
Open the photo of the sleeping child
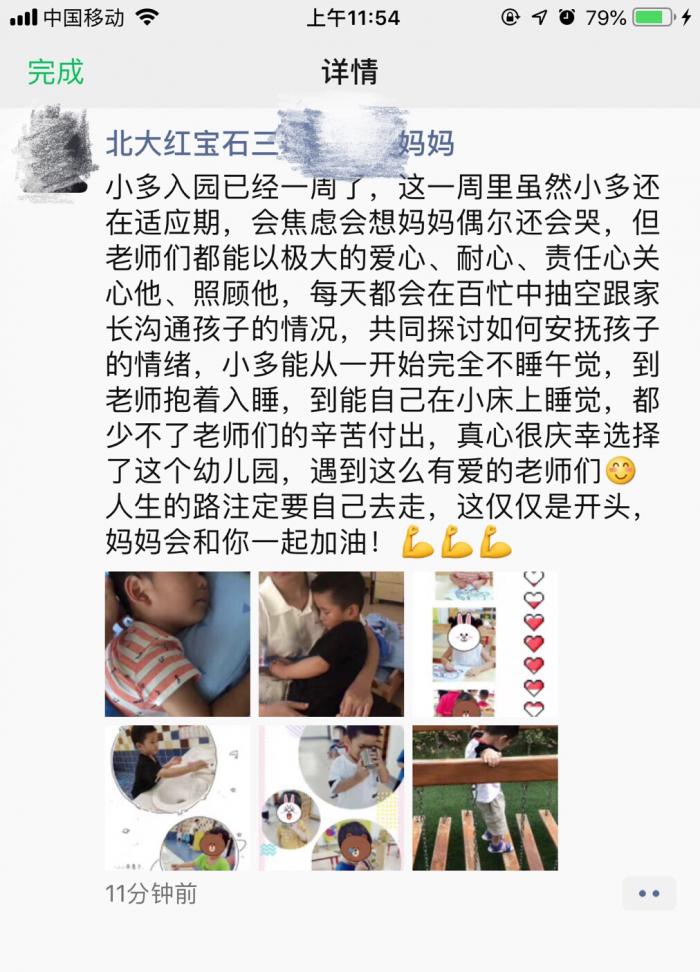[177, 643]
